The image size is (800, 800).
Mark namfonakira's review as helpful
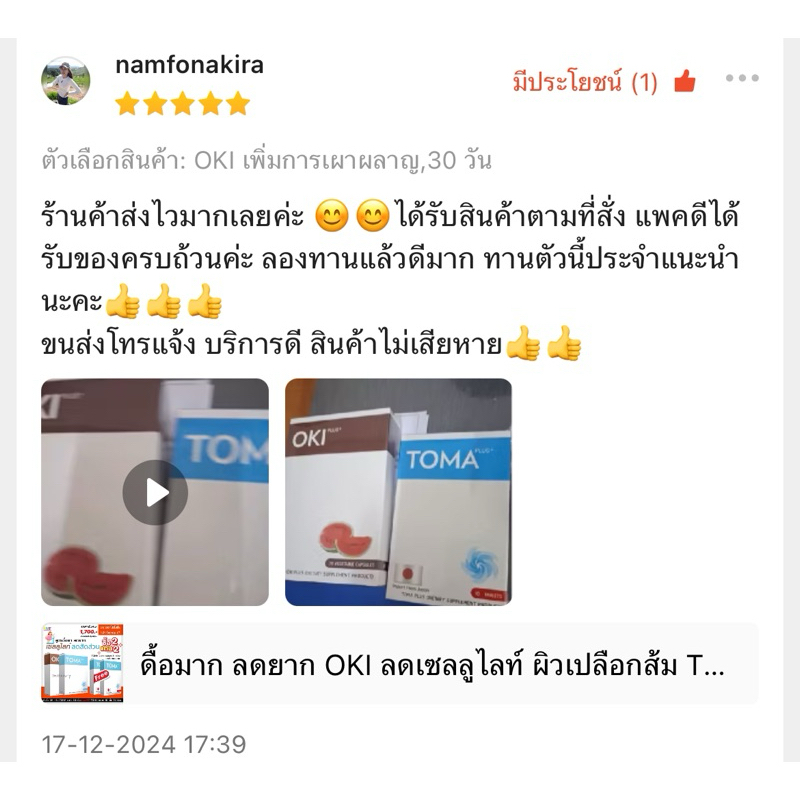pyautogui.click(x=684, y=82)
